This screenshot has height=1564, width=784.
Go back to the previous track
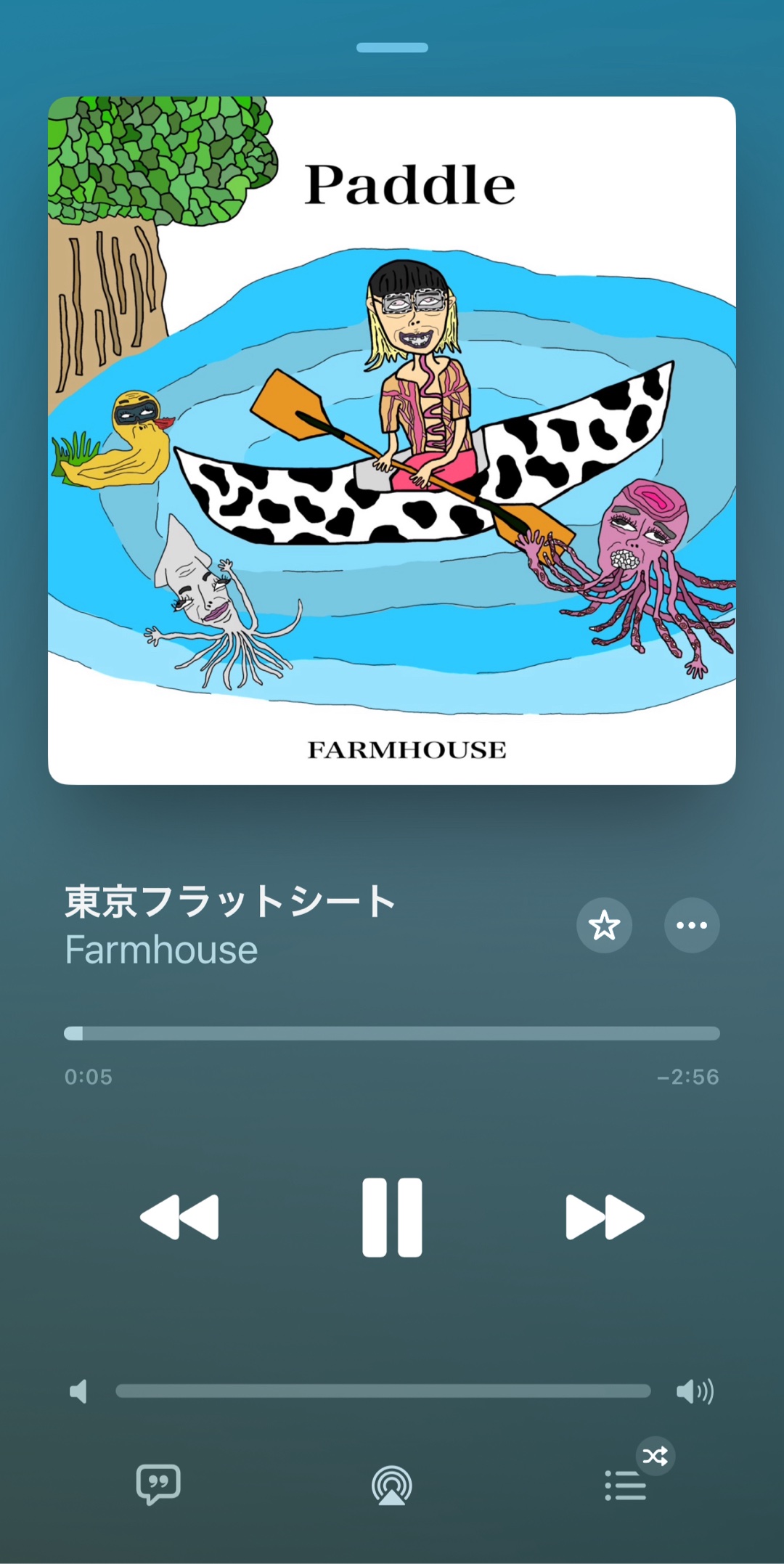179,1218
